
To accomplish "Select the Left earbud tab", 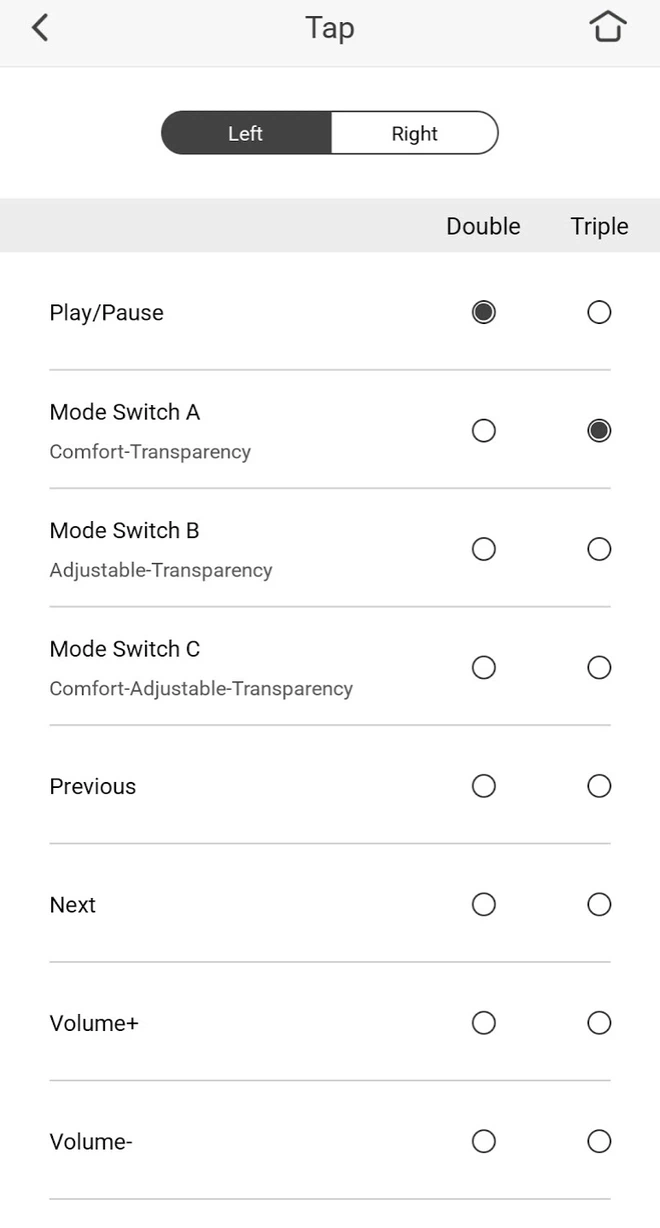I will tap(246, 133).
